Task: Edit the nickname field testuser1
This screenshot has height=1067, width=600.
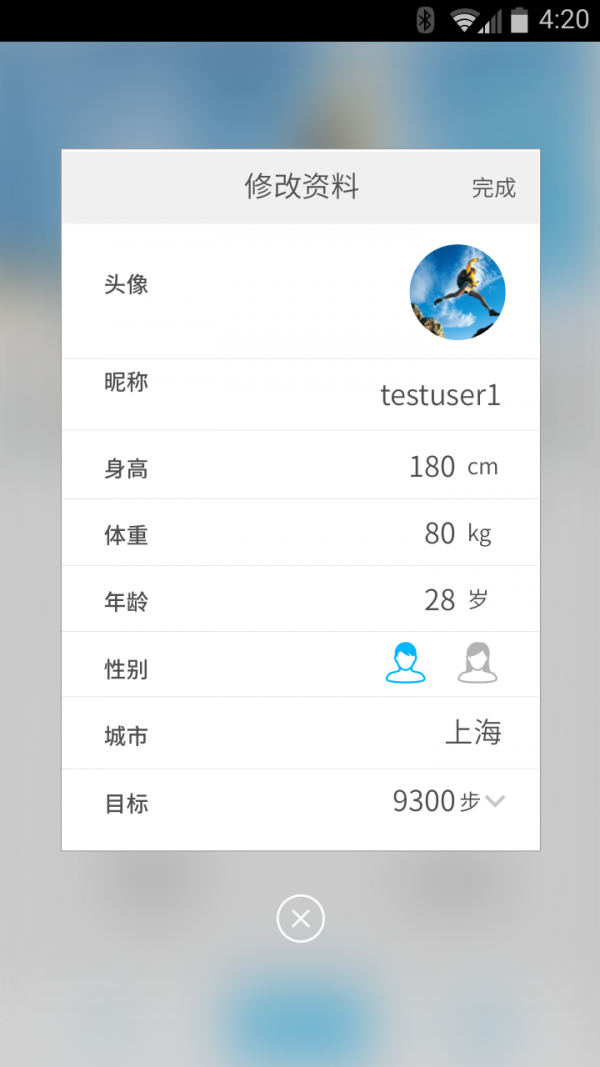Action: pos(440,395)
